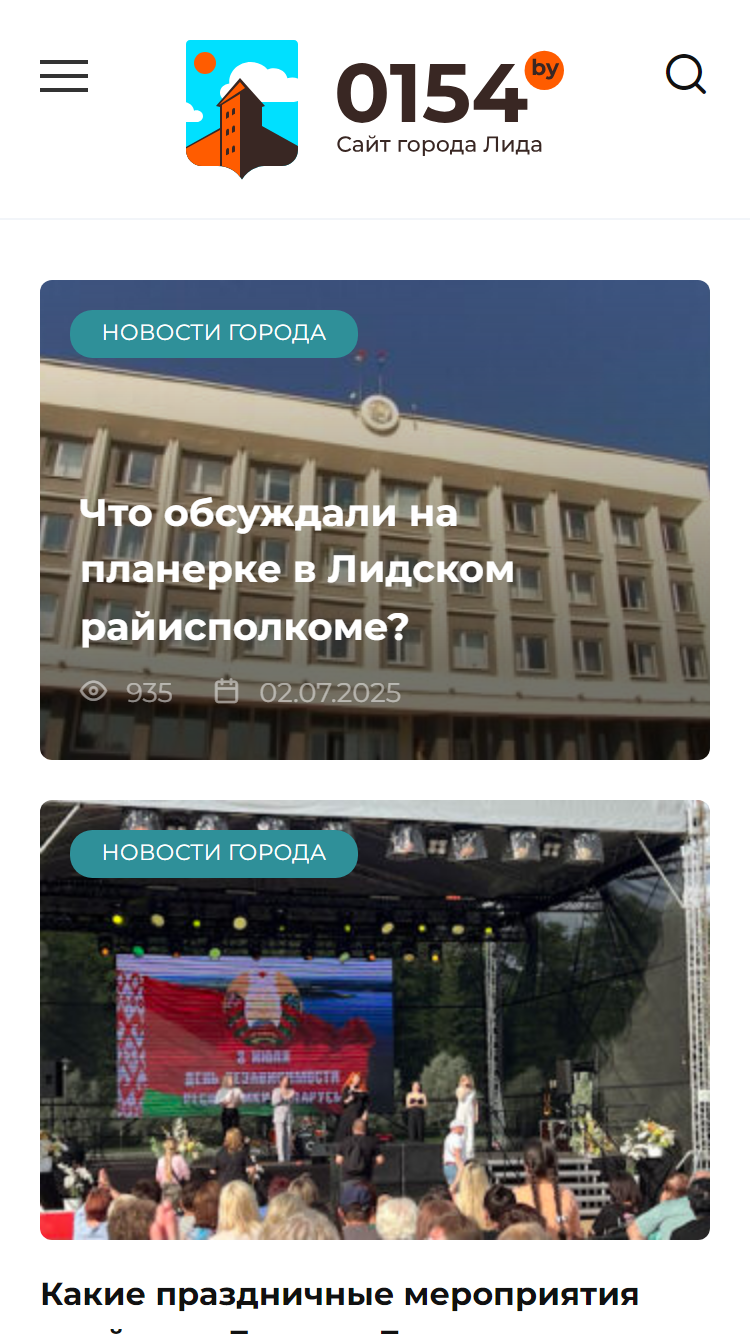Open the site search
Image resolution: width=750 pixels, height=1334 pixels.
point(686,75)
